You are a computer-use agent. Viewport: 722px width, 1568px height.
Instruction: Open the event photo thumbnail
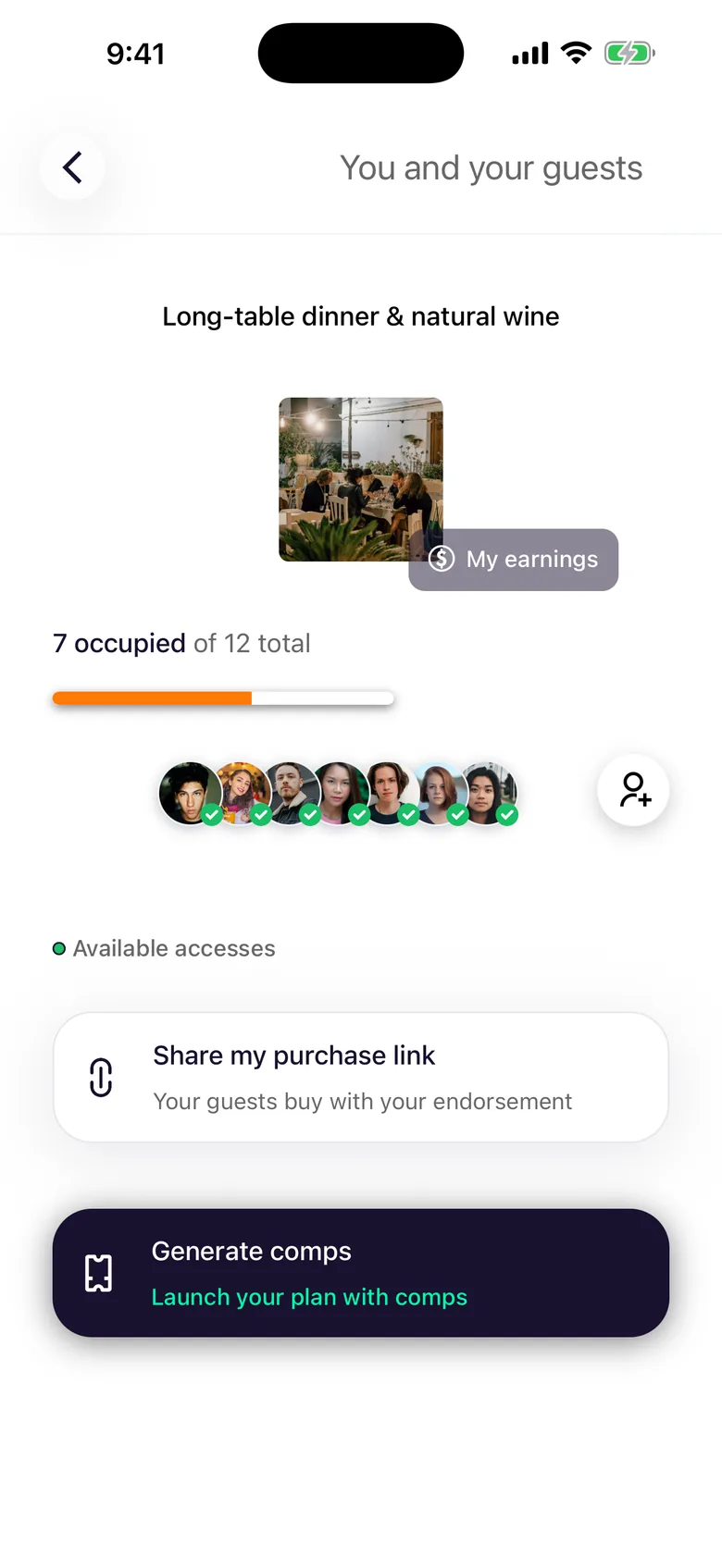pyautogui.click(x=361, y=479)
